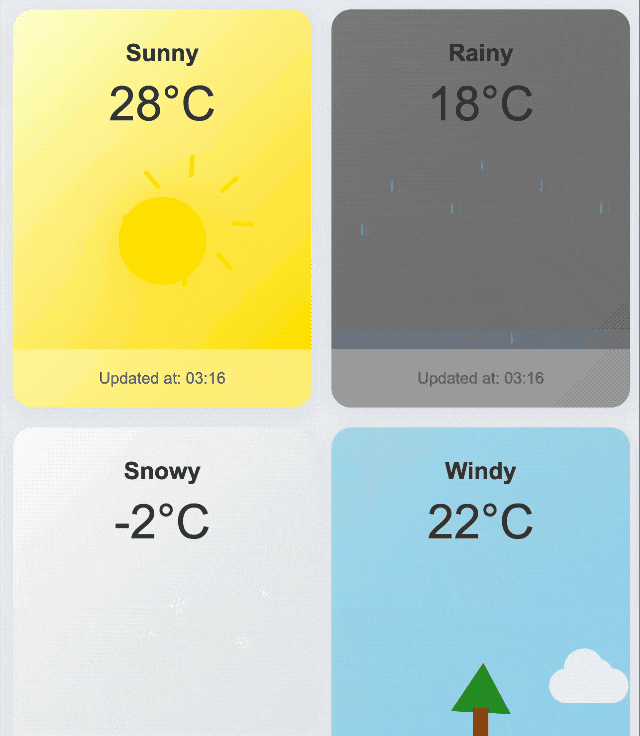
Task: Select the Snowy -2°C weather card
Action: 162,580
